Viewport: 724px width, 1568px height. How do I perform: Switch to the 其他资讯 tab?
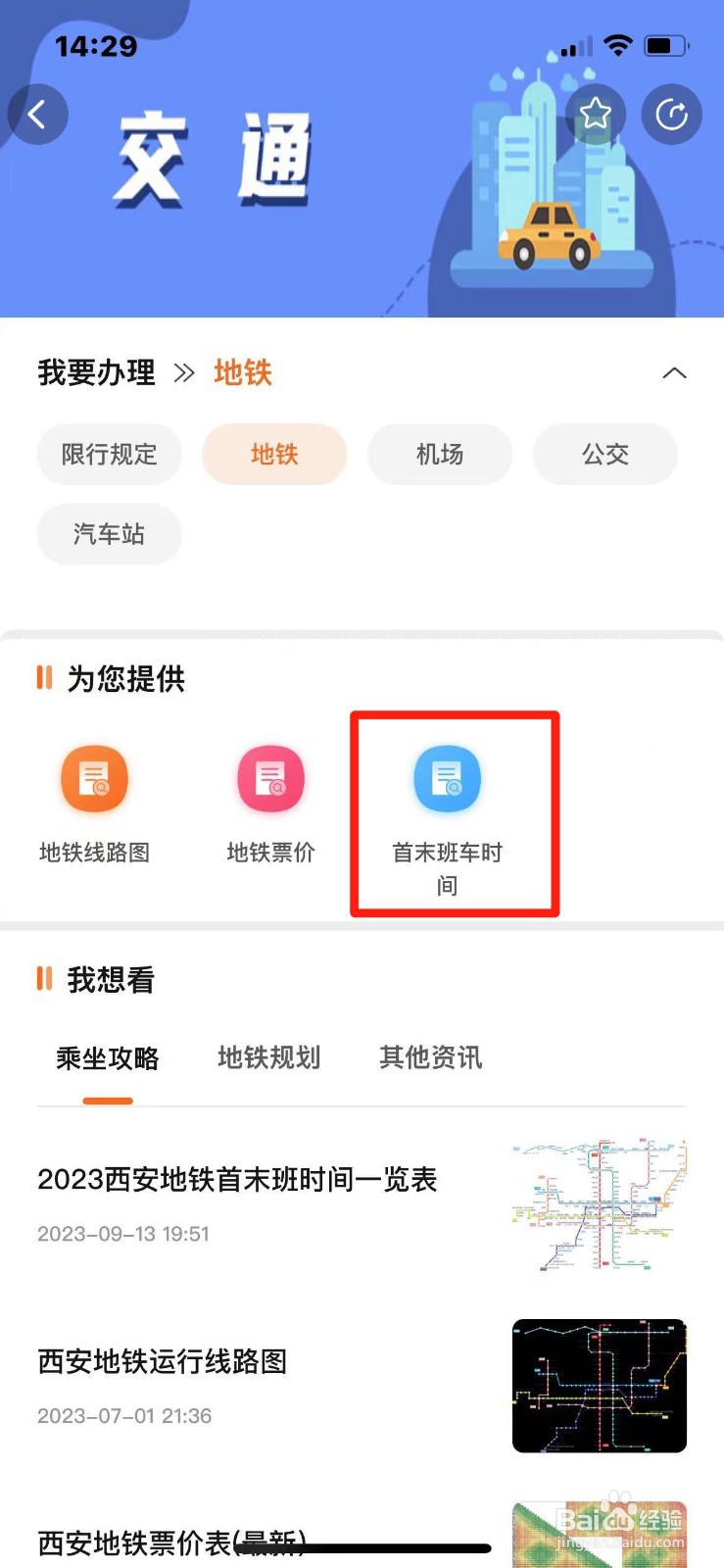[429, 1058]
